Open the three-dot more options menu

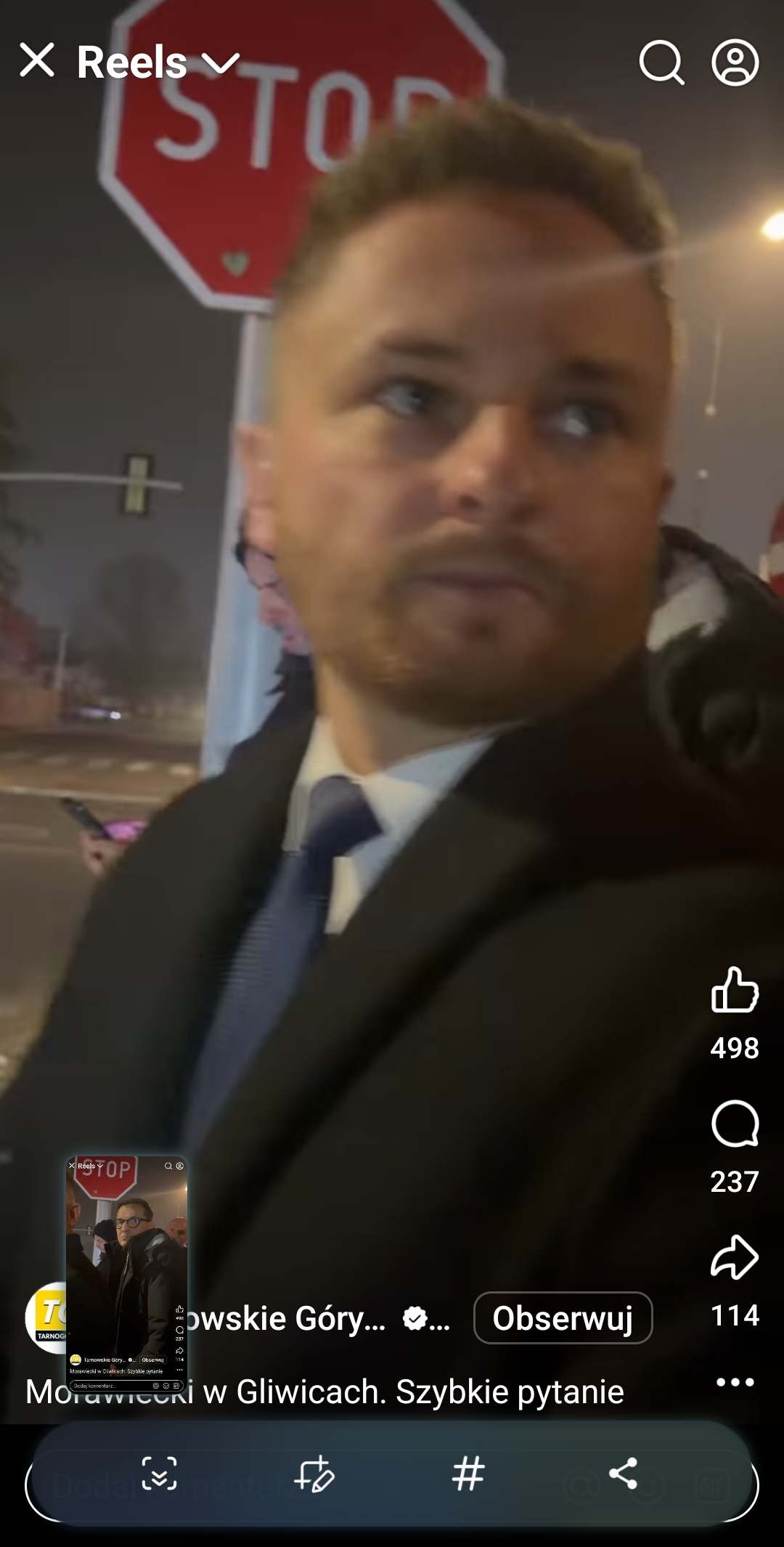tap(735, 1382)
